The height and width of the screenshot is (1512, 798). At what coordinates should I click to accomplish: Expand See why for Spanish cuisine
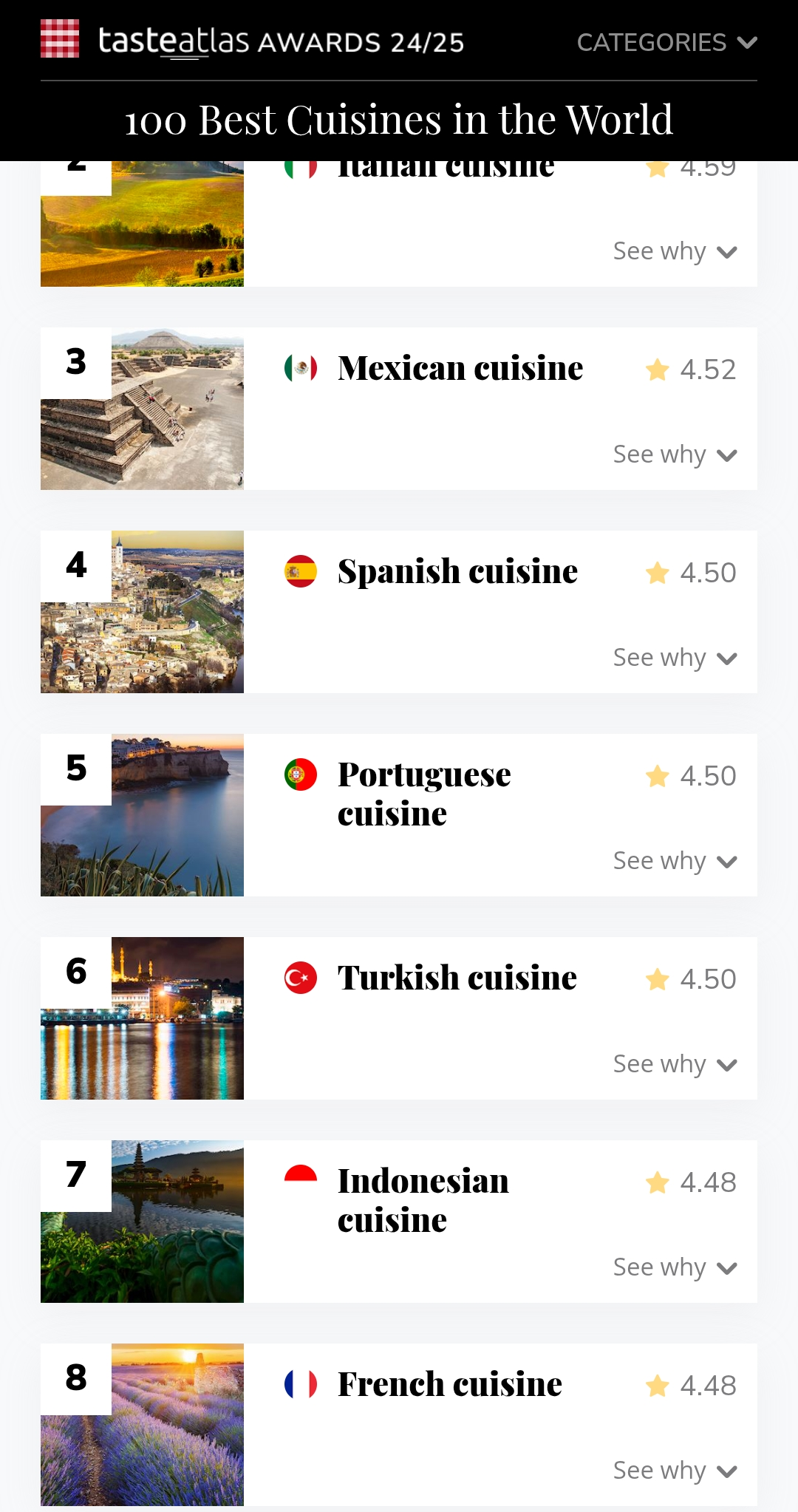[x=675, y=658]
